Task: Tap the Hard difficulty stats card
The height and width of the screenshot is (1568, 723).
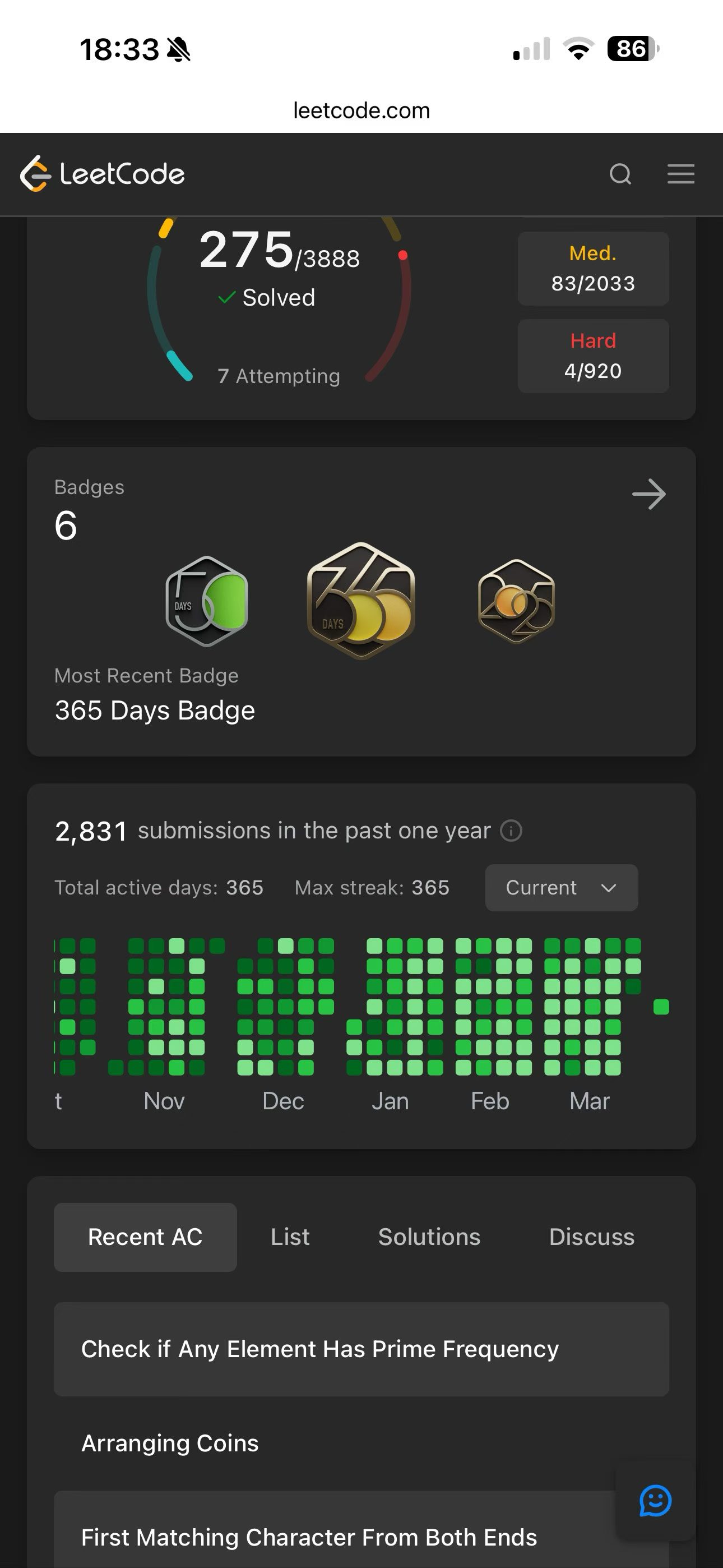Action: [593, 356]
